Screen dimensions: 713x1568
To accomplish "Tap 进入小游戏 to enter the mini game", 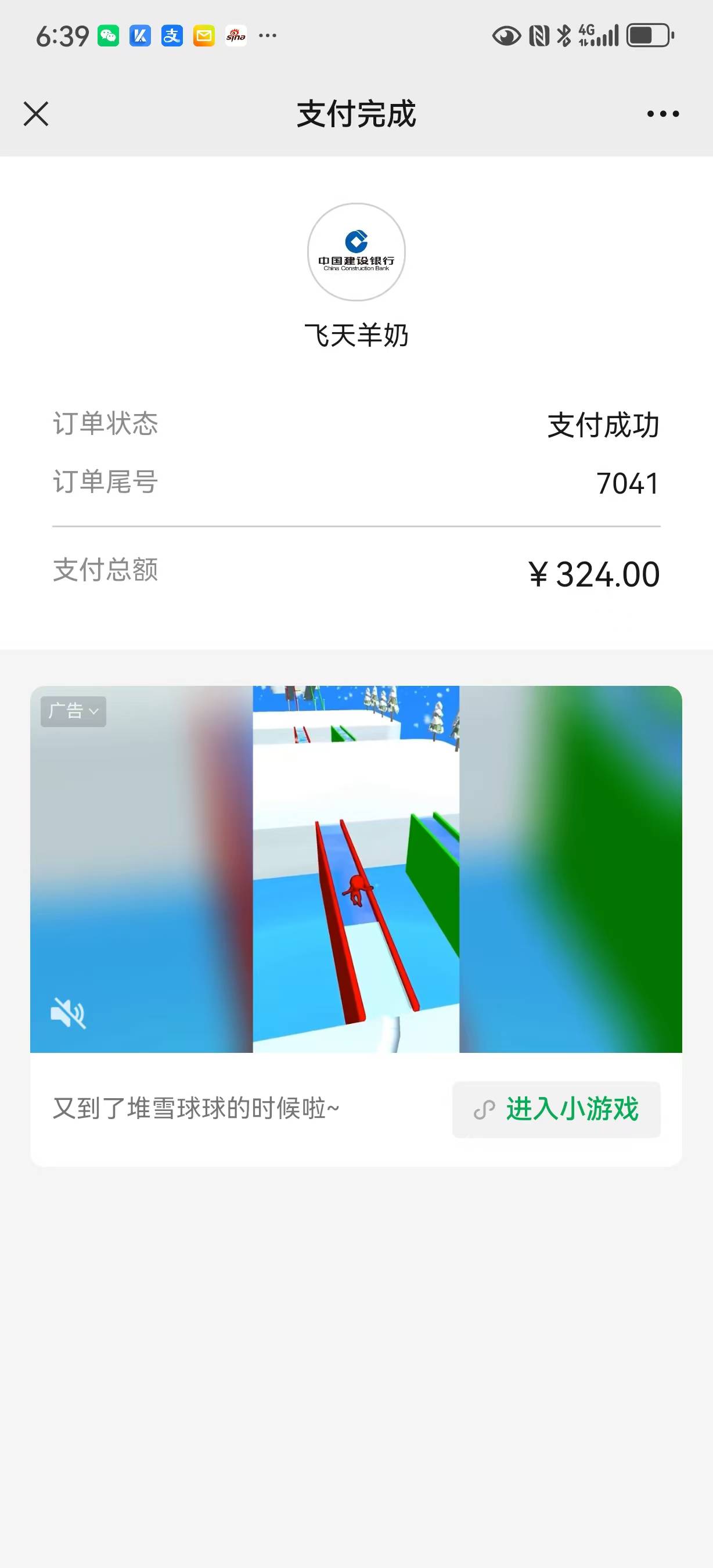I will coord(556,1109).
